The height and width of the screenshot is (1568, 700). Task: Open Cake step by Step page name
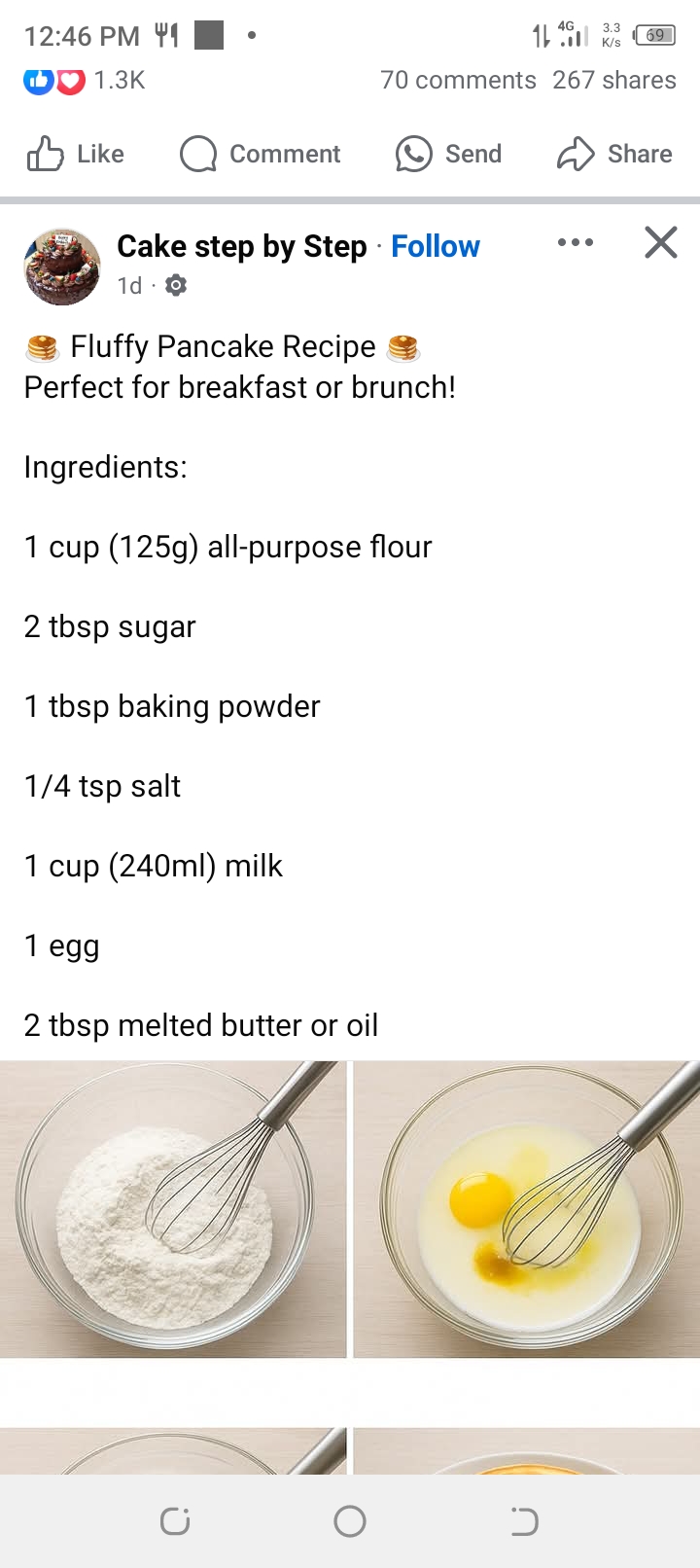pyautogui.click(x=242, y=247)
